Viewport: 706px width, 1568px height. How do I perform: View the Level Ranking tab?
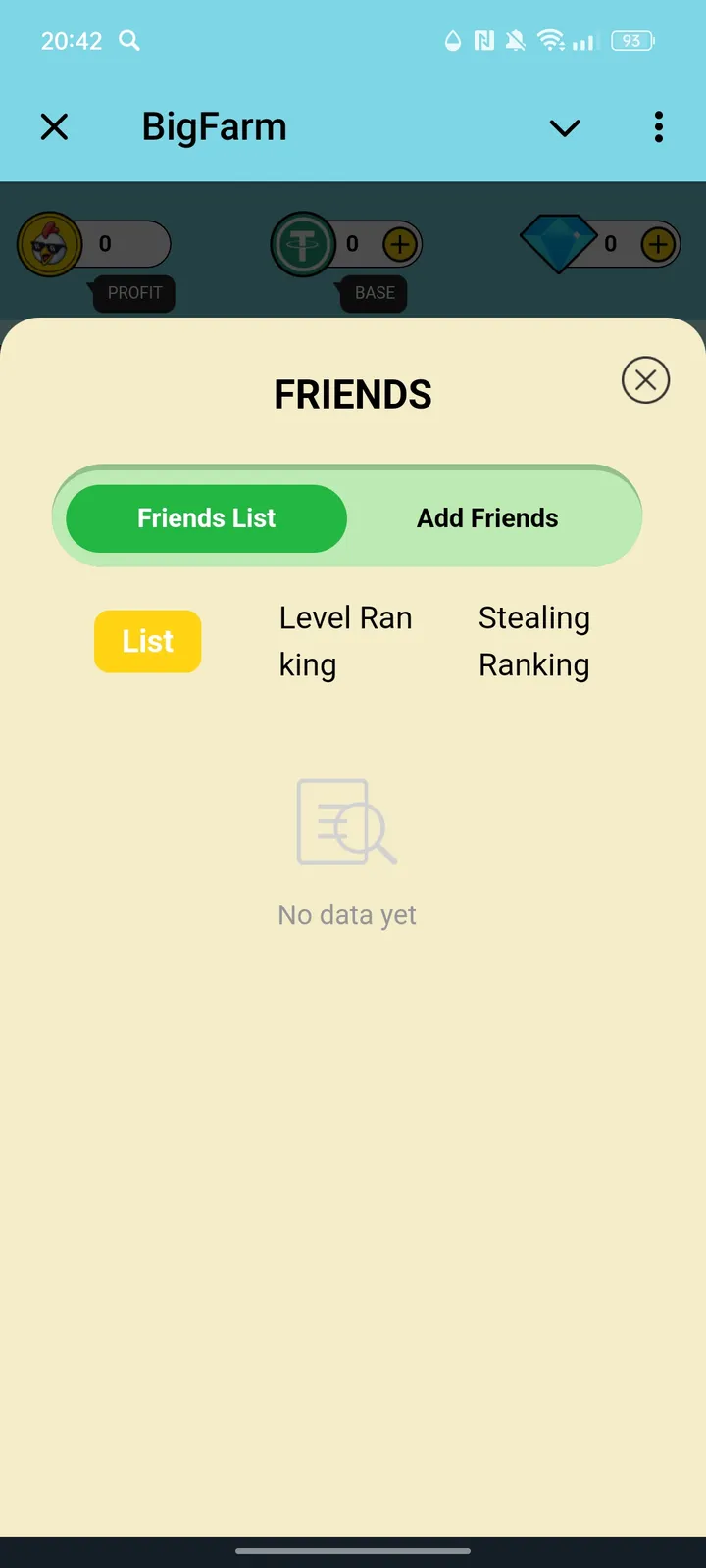[345, 642]
